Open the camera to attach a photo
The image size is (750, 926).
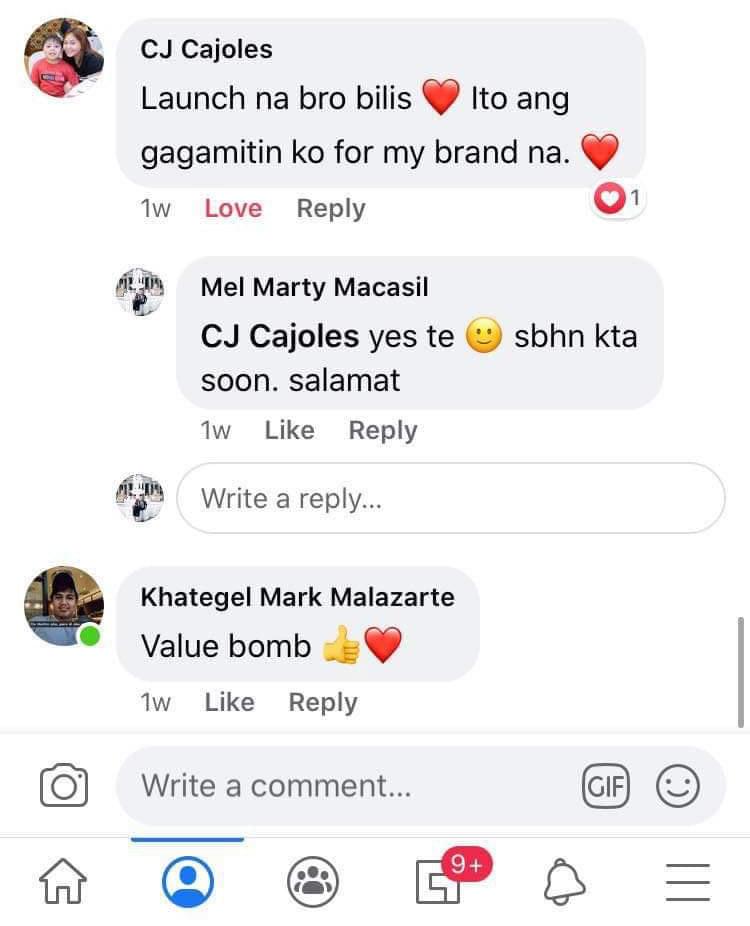pos(64,786)
